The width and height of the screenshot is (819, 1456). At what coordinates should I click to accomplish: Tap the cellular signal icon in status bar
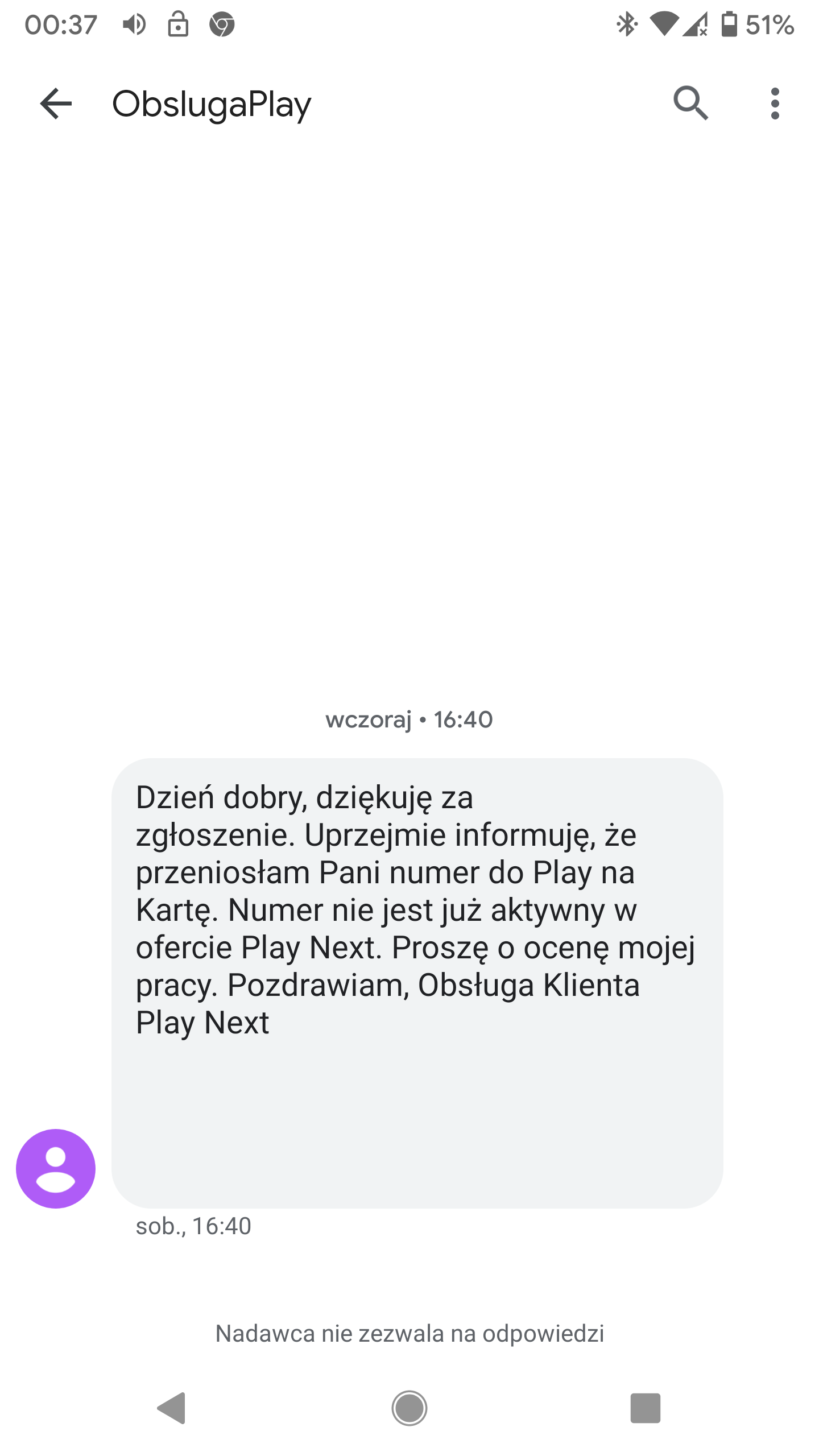(696, 24)
